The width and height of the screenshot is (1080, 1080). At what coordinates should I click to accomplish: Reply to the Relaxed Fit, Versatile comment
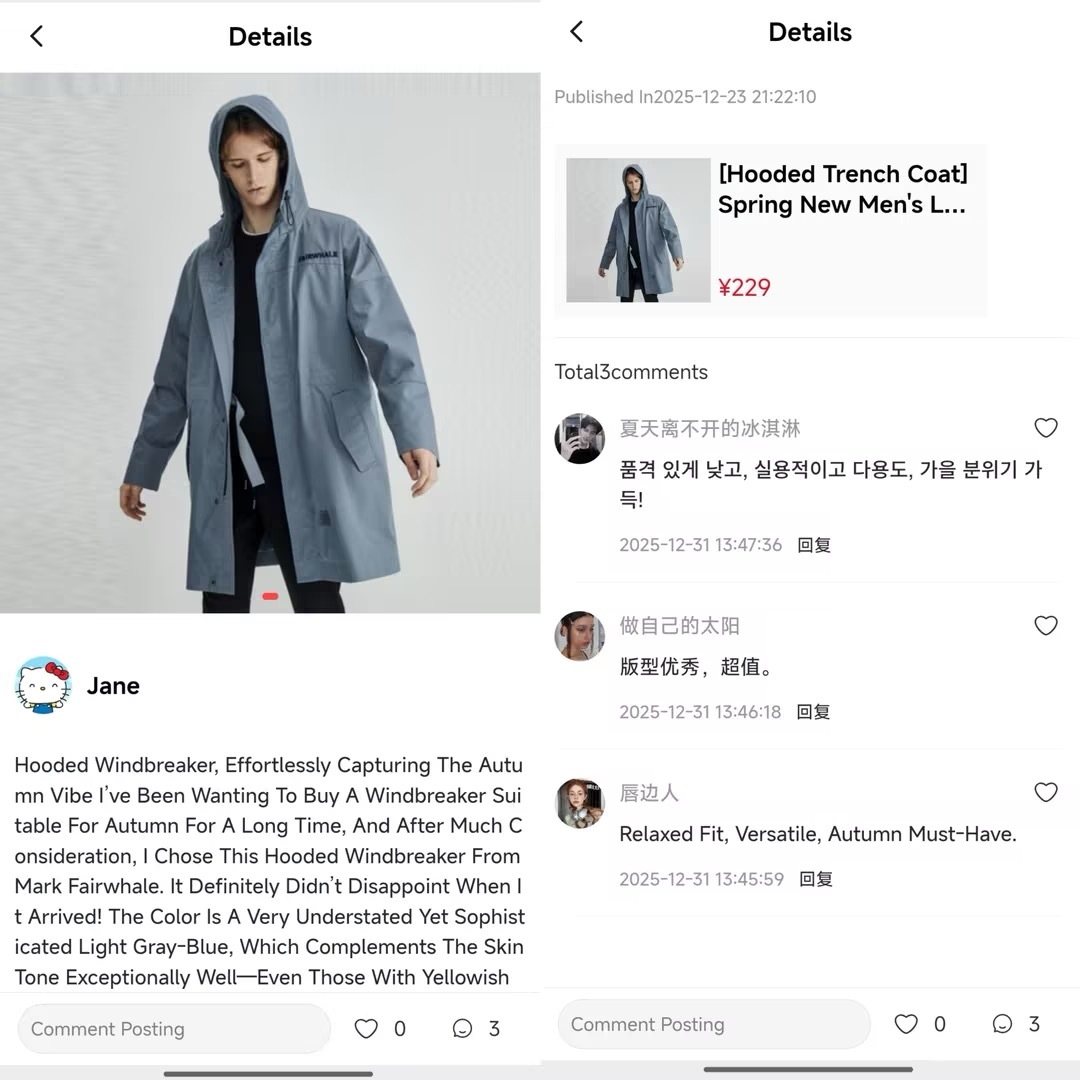815,879
